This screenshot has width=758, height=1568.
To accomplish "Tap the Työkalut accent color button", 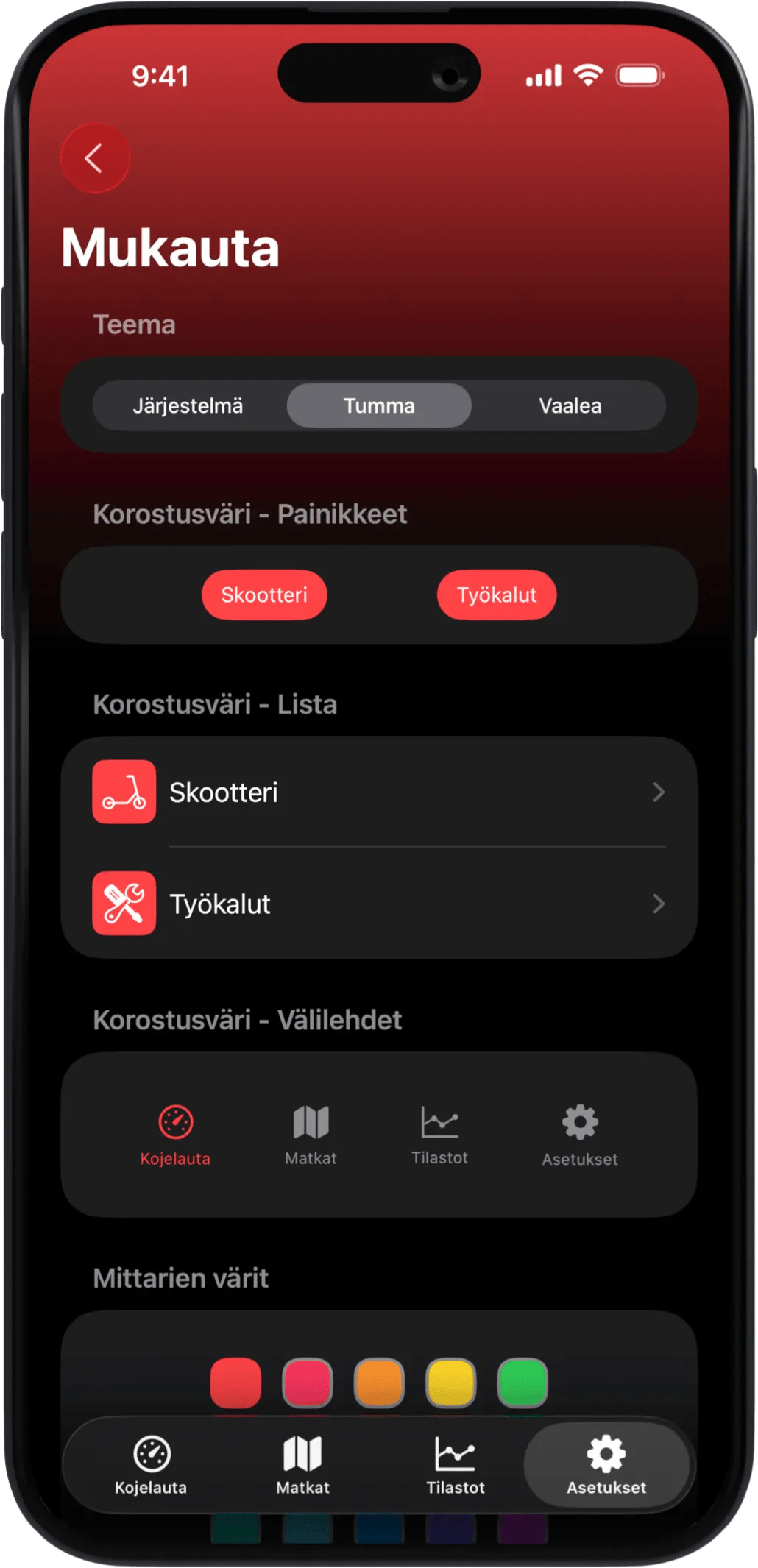I will click(497, 595).
